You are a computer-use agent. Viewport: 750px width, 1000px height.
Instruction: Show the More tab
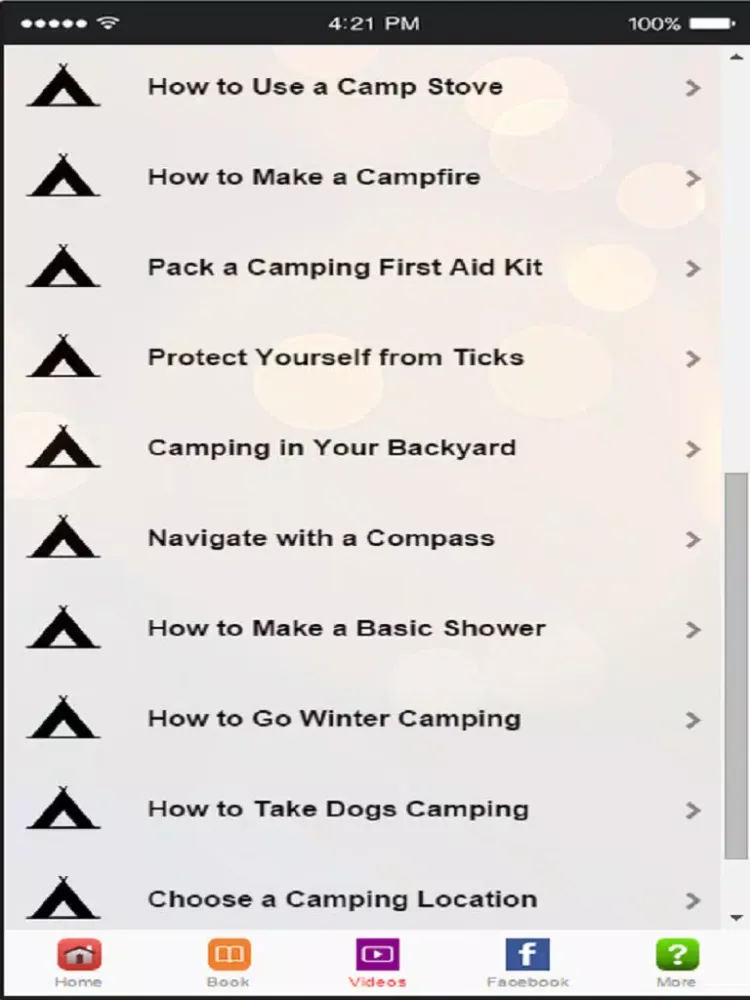pos(676,962)
